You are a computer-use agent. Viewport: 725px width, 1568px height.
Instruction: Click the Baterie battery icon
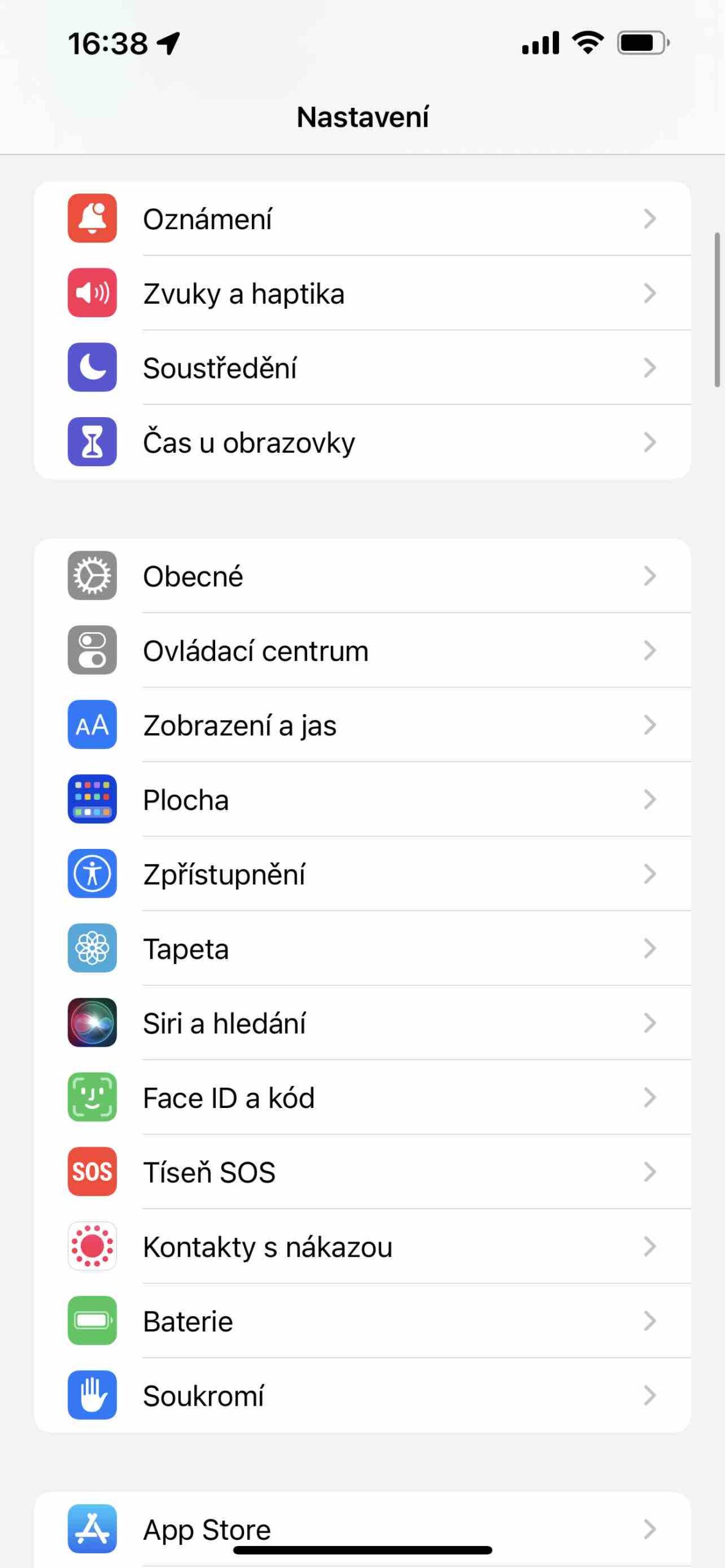pyautogui.click(x=91, y=1321)
